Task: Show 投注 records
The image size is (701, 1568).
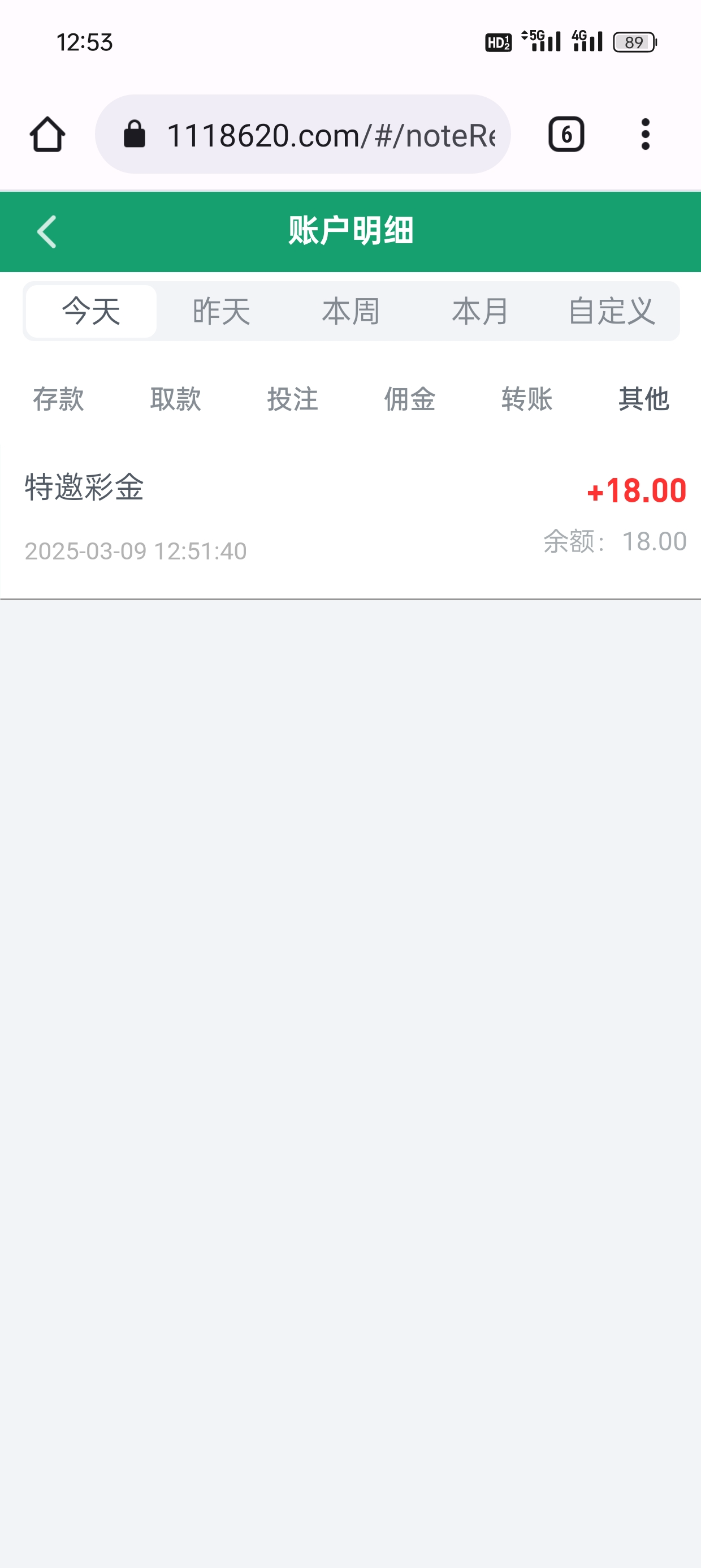Action: 293,399
